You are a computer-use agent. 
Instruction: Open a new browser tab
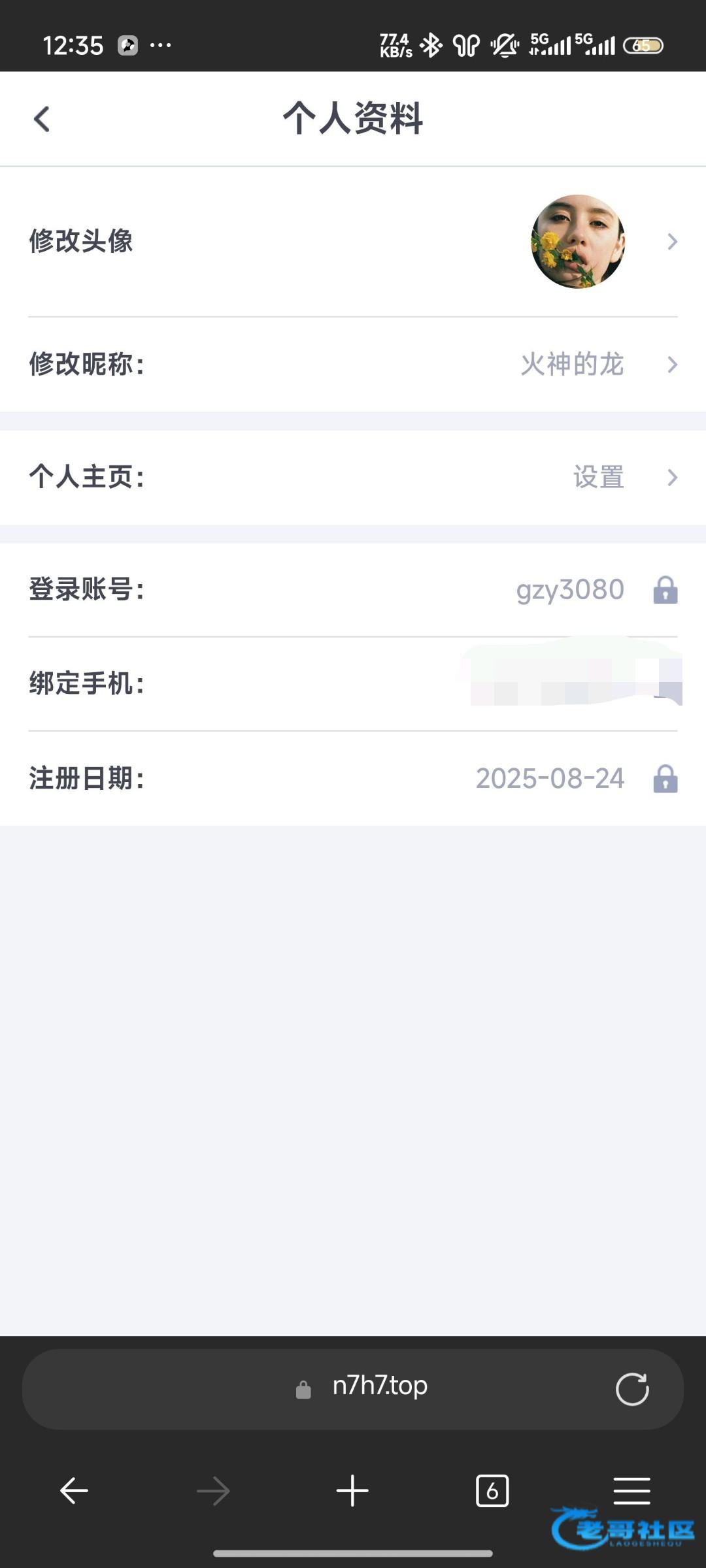pos(352,1491)
